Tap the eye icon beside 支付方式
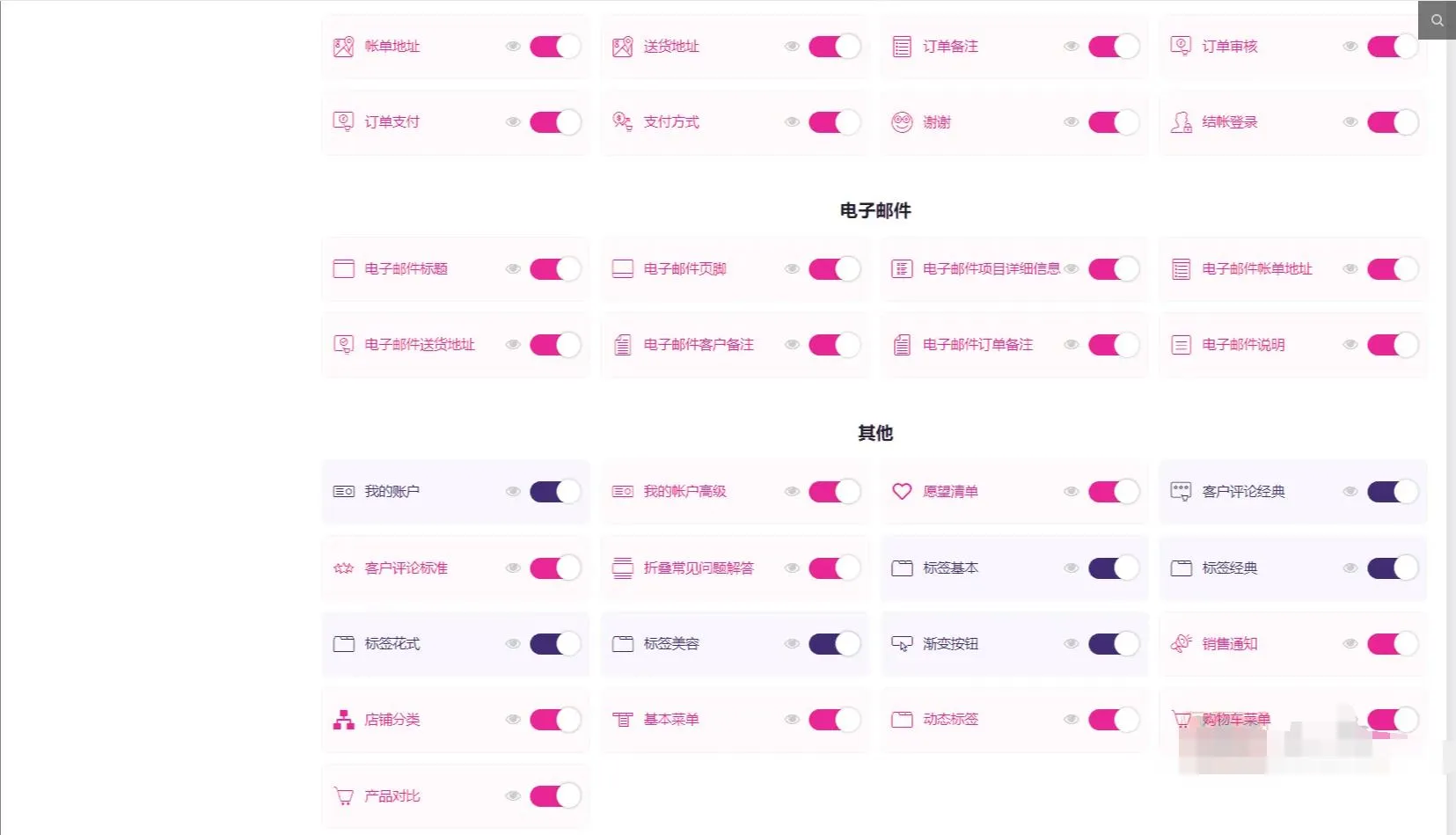 point(792,122)
